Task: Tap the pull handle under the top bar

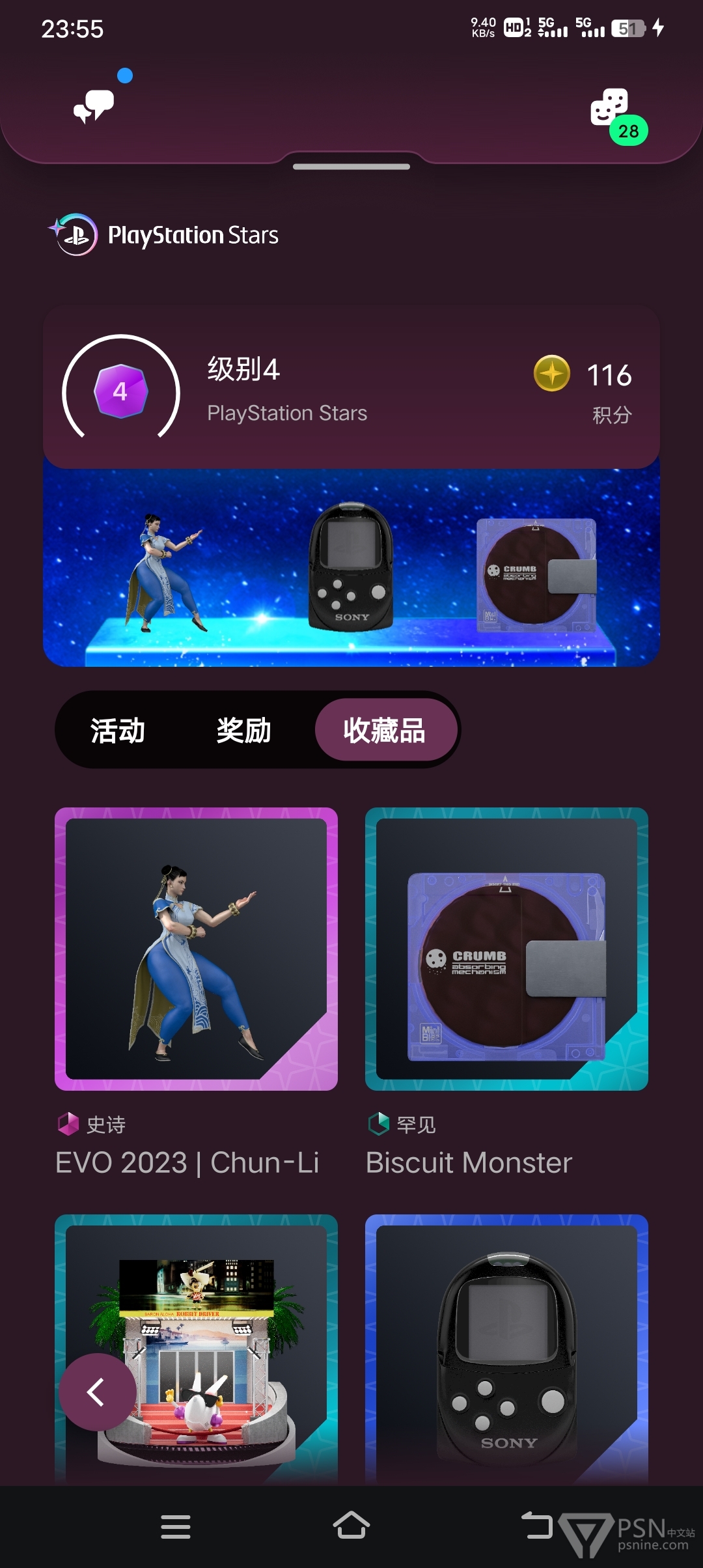Action: (x=351, y=167)
